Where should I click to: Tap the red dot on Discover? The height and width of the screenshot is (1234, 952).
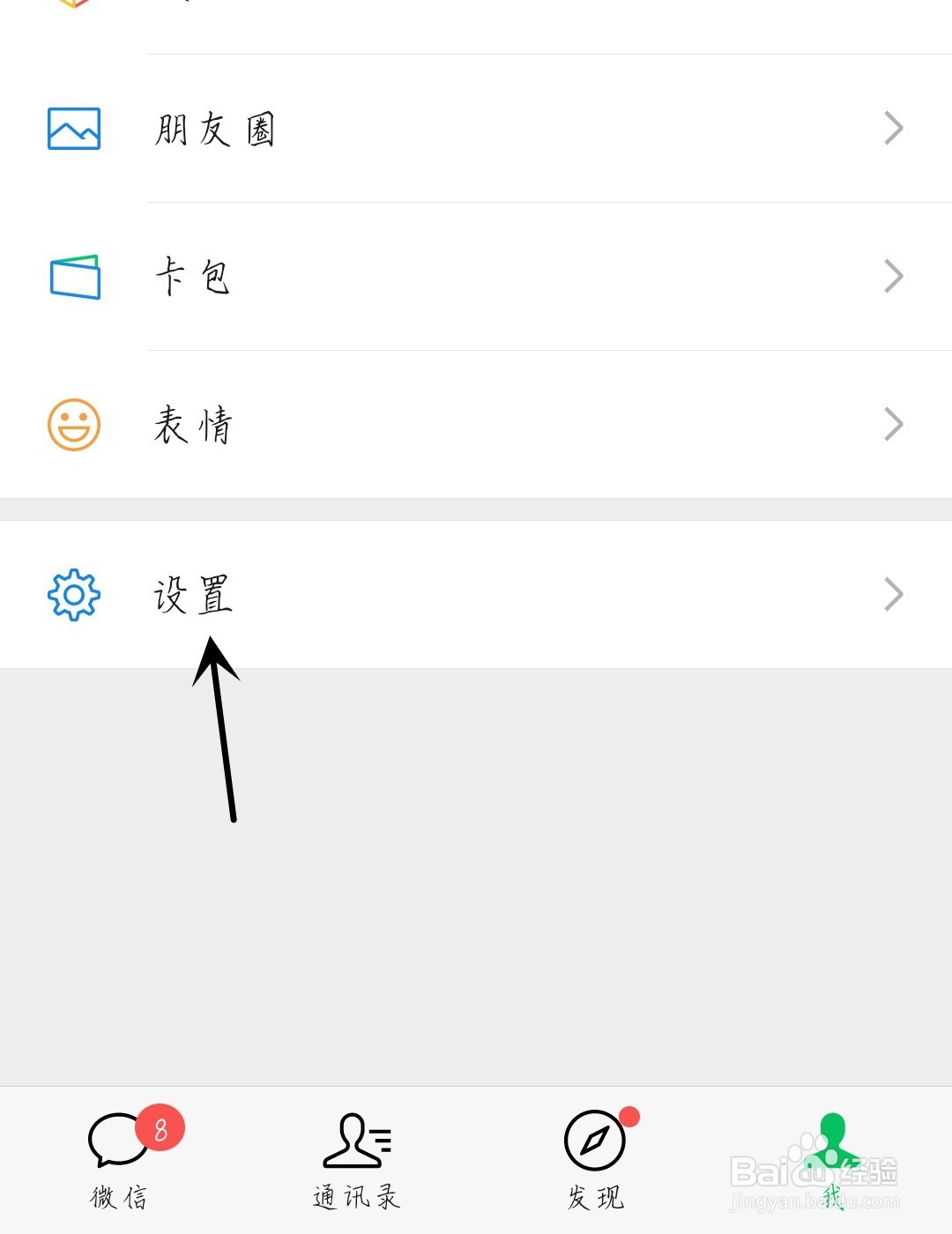631,1116
